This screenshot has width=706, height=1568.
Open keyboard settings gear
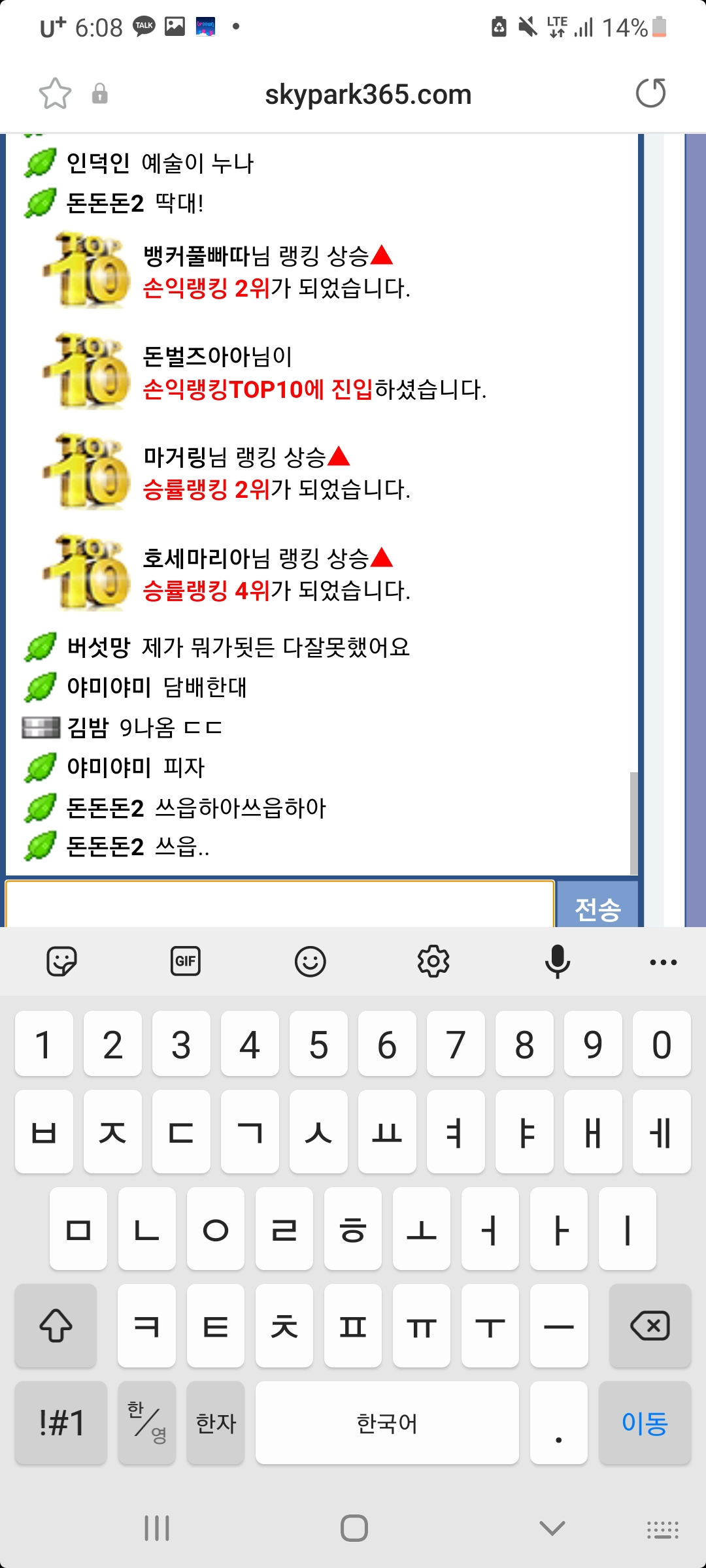pos(433,962)
